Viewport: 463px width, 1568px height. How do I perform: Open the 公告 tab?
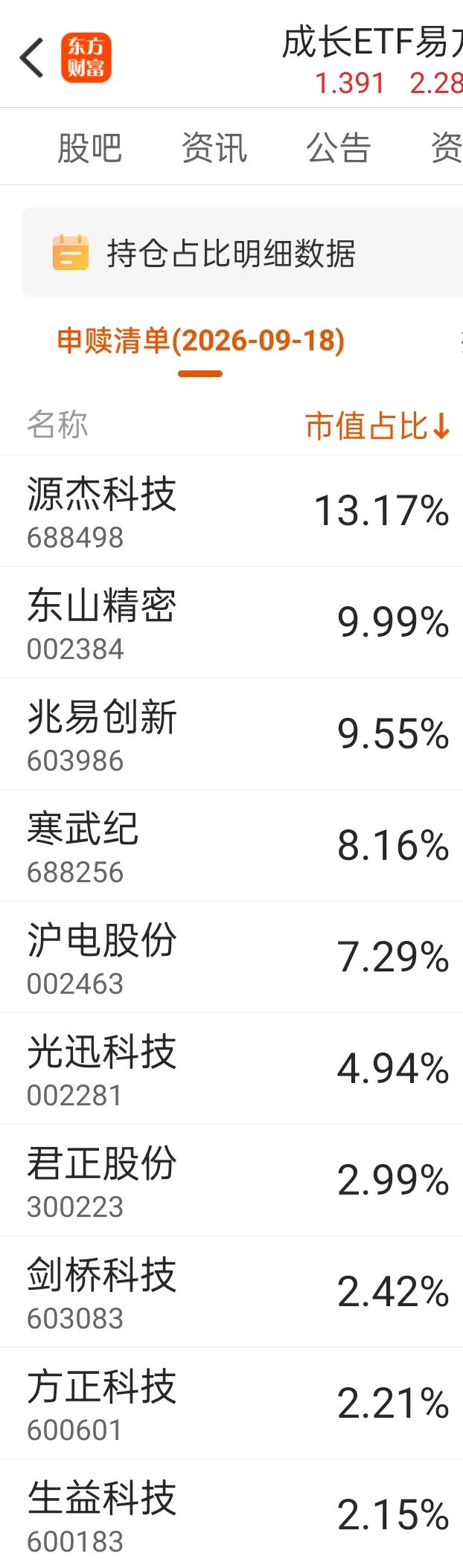(x=339, y=147)
